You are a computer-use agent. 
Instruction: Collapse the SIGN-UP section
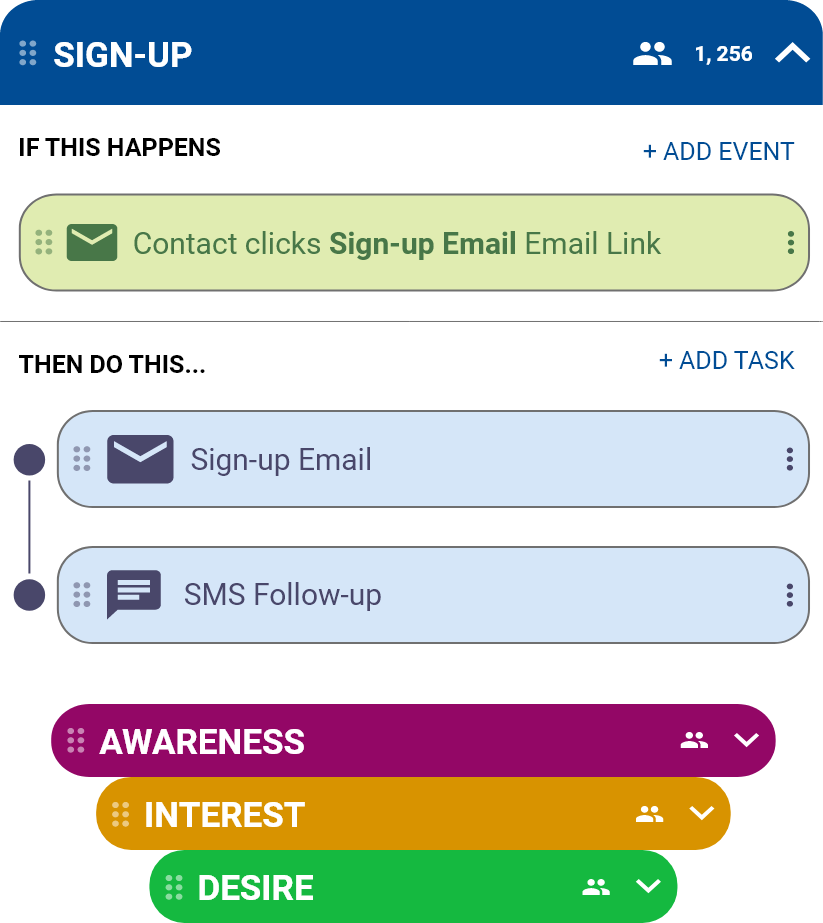pyautogui.click(x=792, y=53)
